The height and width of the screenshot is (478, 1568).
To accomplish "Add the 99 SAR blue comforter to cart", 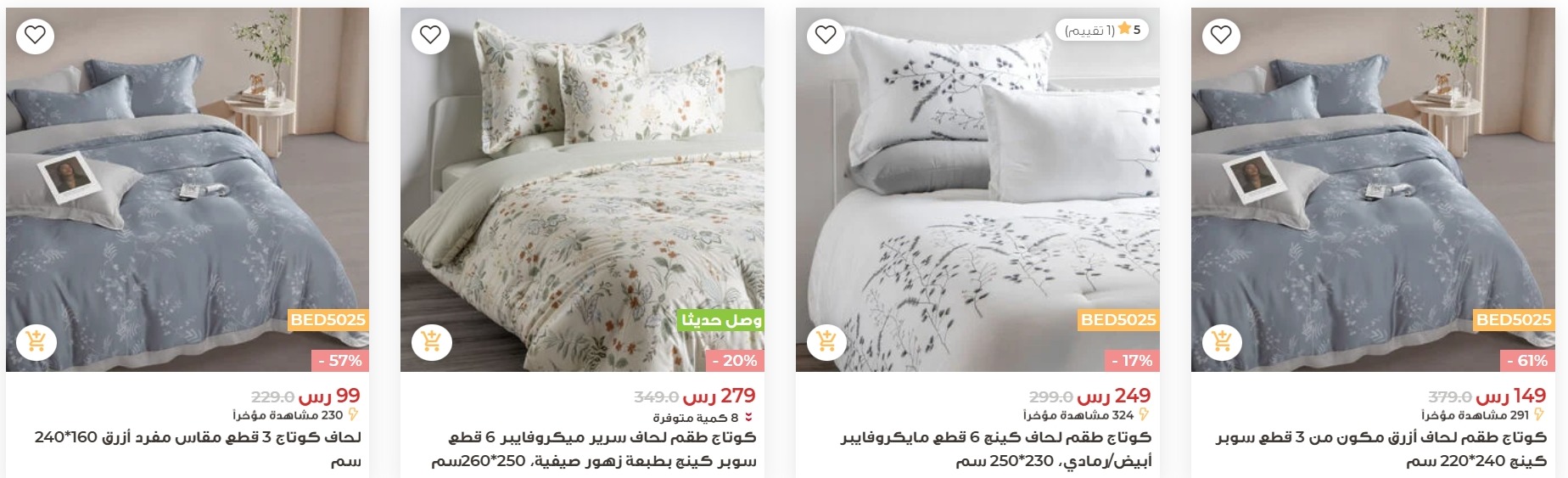I will pyautogui.click(x=36, y=342).
